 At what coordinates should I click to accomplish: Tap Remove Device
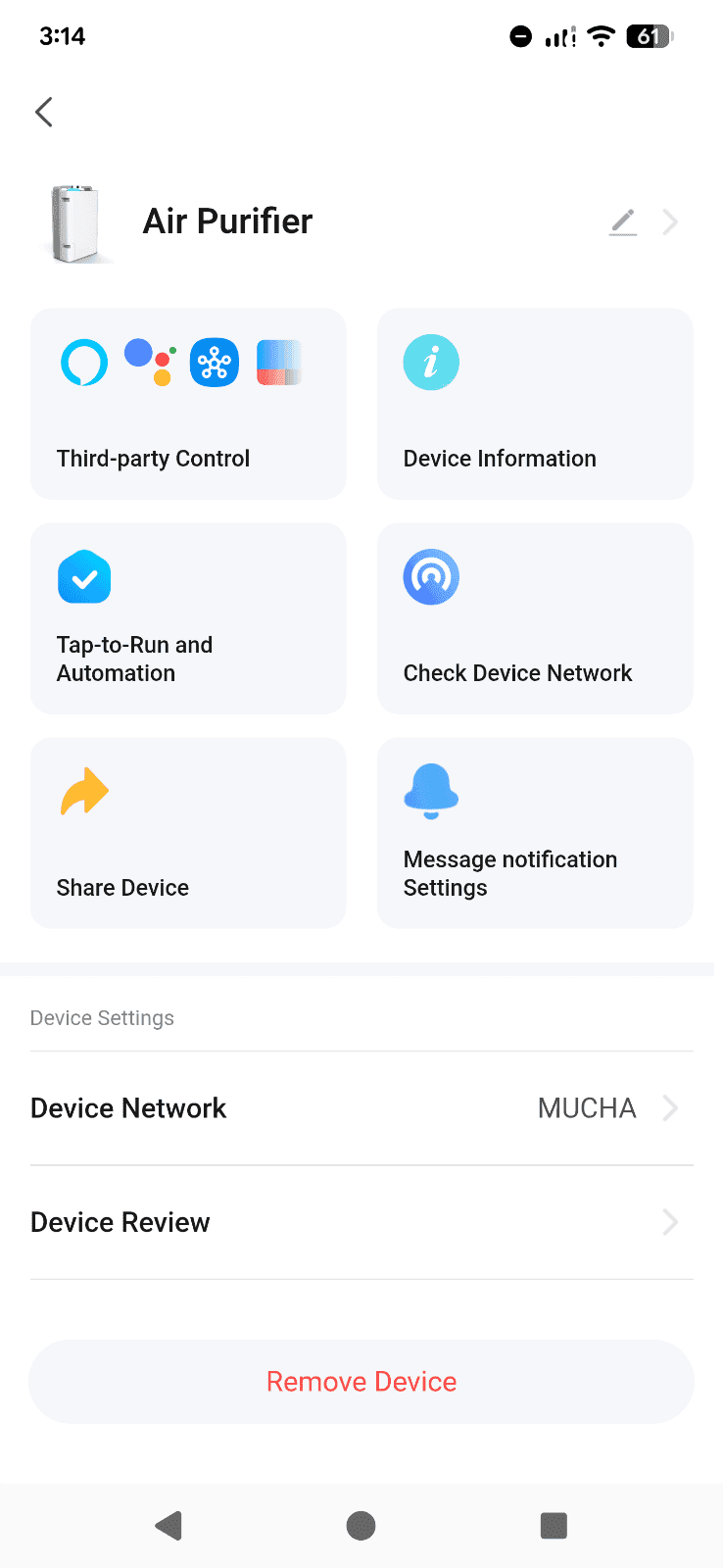pos(361,1381)
